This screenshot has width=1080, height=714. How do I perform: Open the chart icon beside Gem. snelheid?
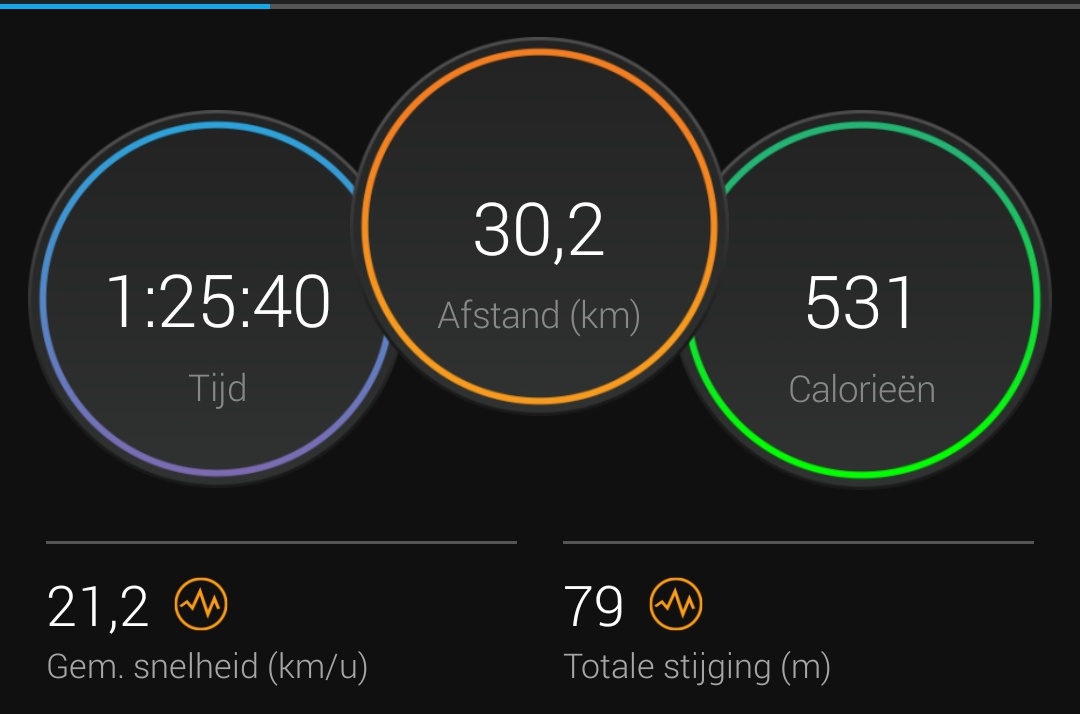point(201,605)
